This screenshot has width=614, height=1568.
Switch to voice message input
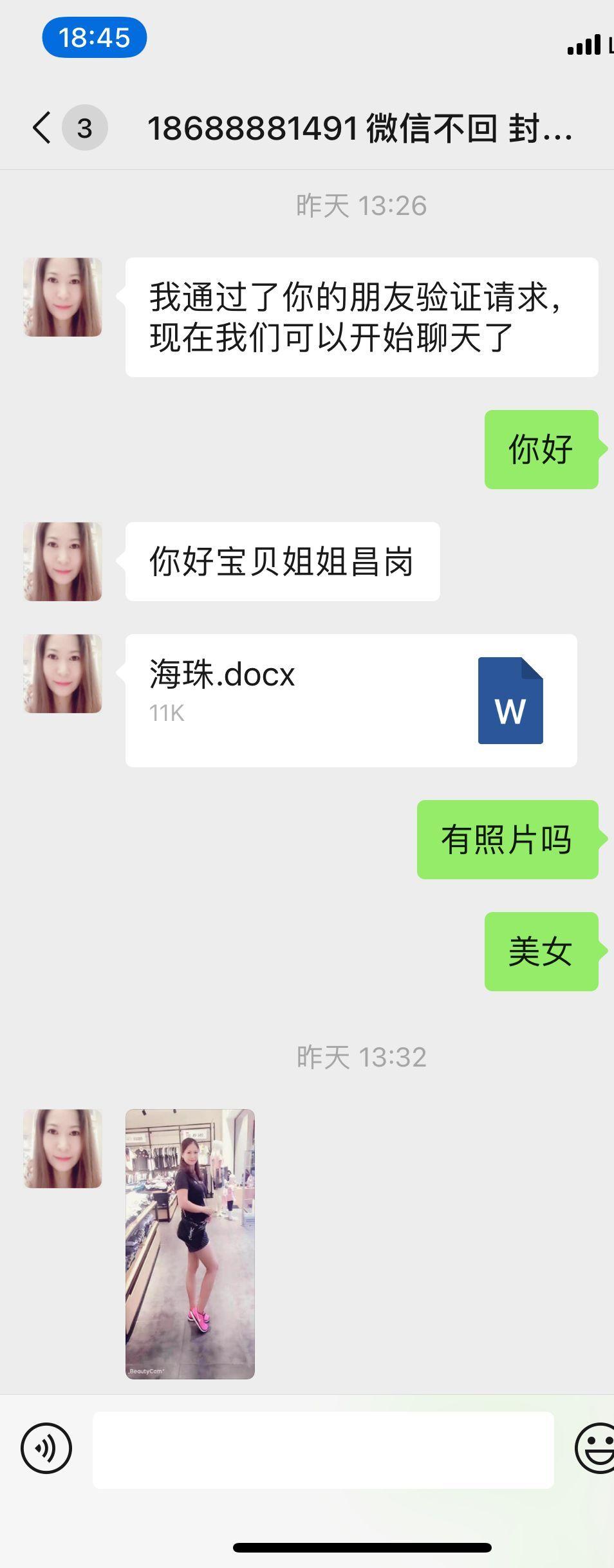(46, 1448)
